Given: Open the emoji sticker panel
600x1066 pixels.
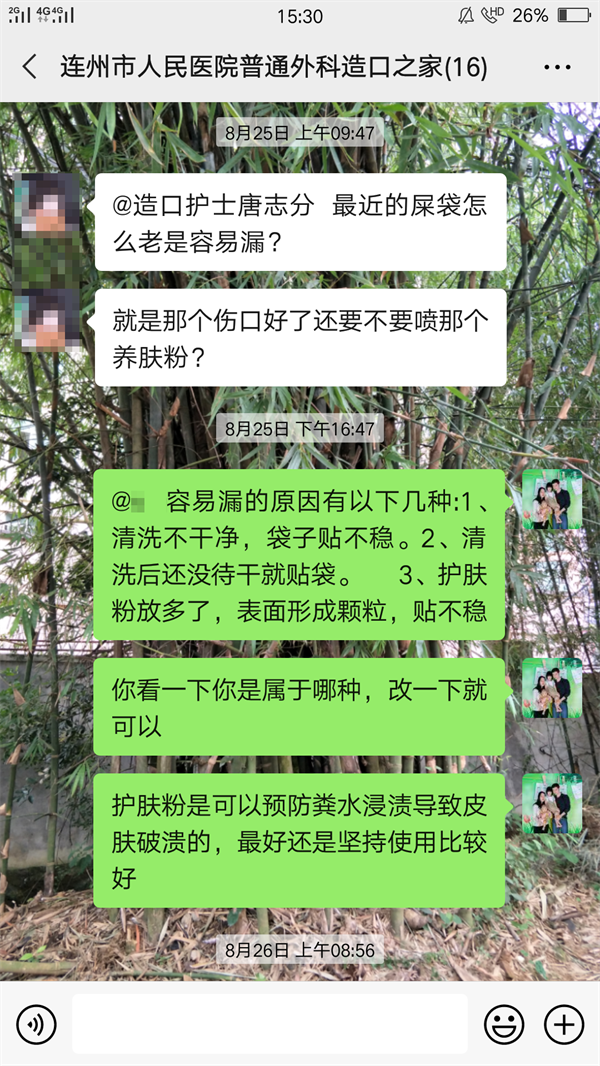Looking at the screenshot, I should coord(504,1024).
